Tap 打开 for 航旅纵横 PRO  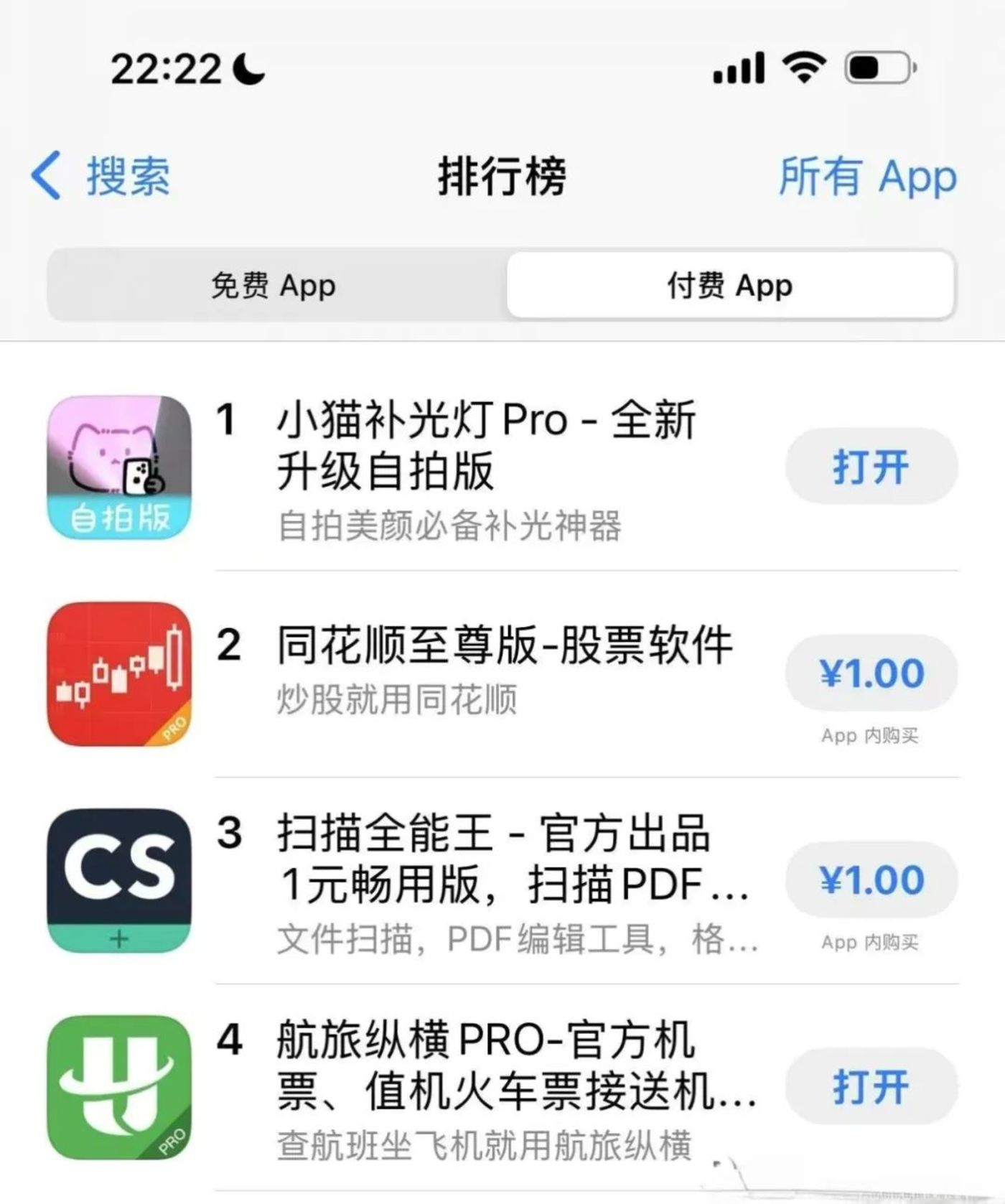[871, 1087]
